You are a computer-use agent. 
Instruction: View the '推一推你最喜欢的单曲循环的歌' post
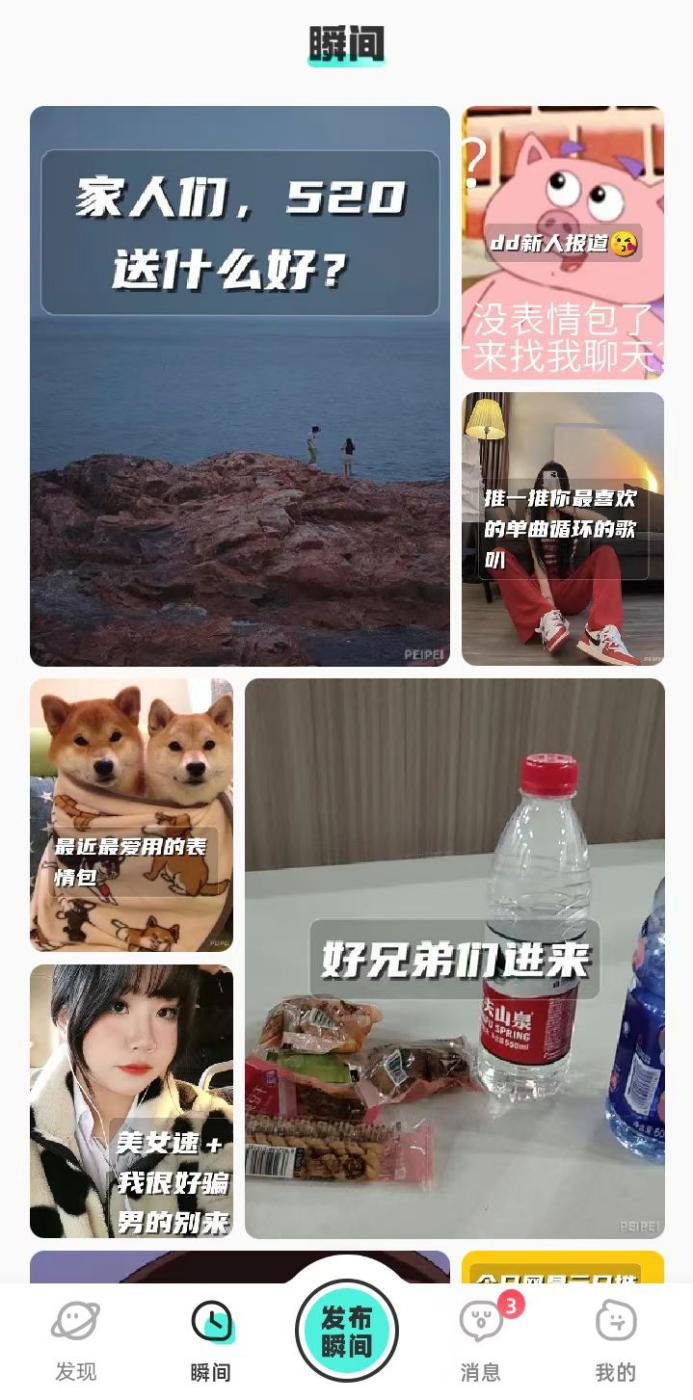coord(562,528)
